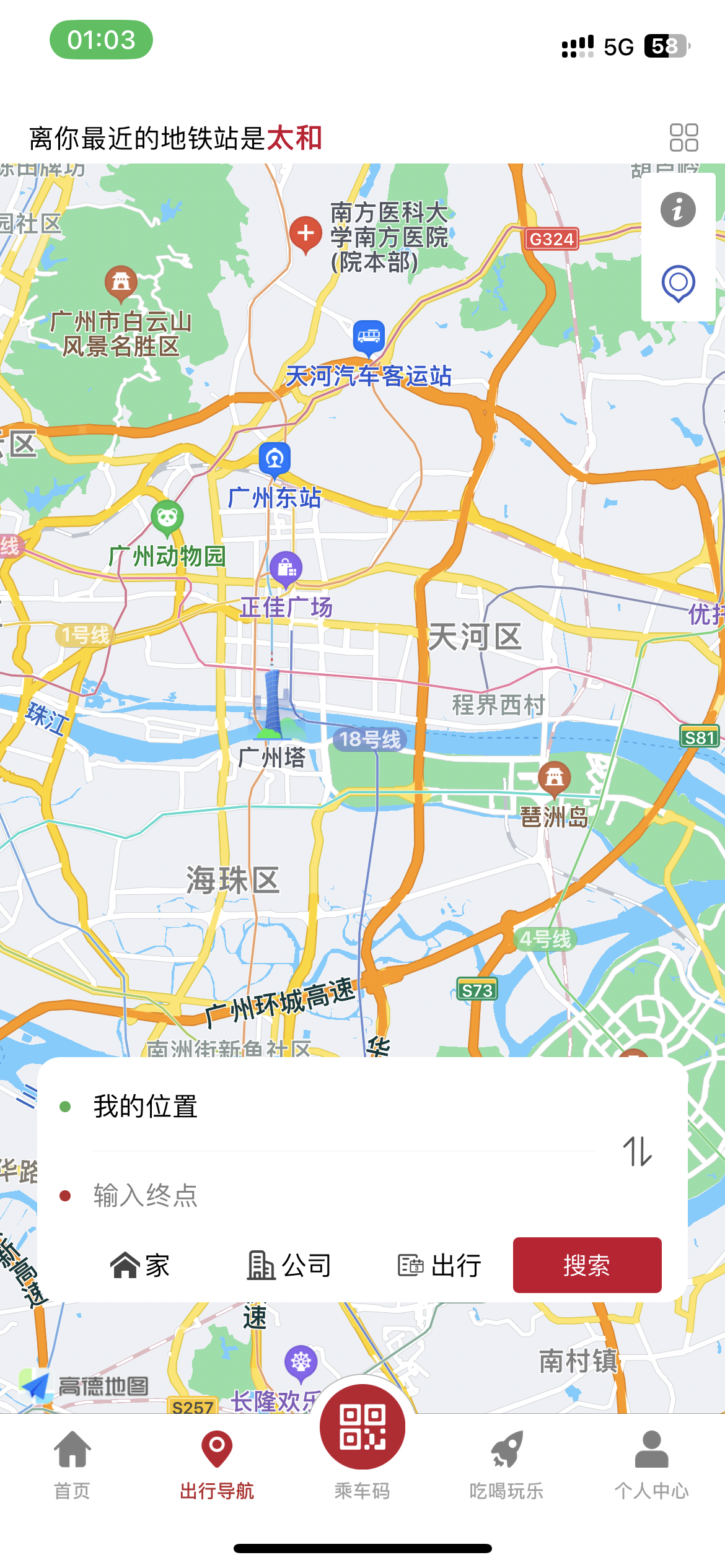Screen dimensions: 725x1568
Task: Swap start and destination points
Action: pyautogui.click(x=637, y=1151)
